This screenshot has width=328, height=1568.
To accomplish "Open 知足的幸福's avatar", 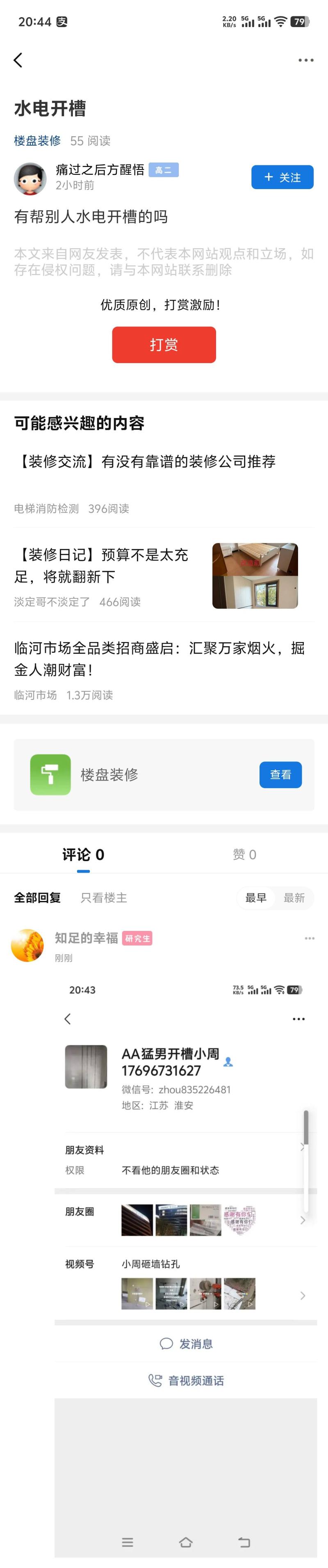I will click(27, 945).
